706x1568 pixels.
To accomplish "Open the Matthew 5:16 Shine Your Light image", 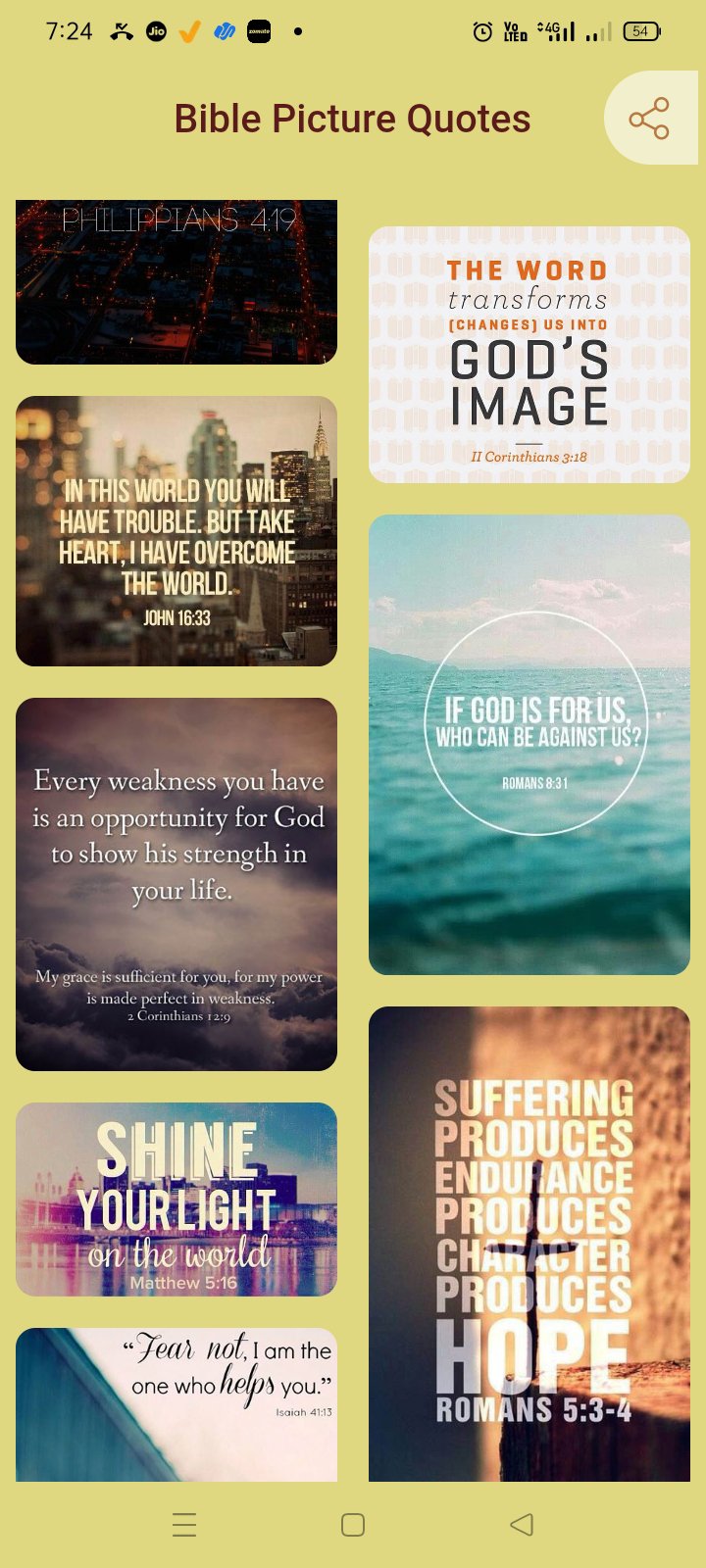I will point(176,1200).
